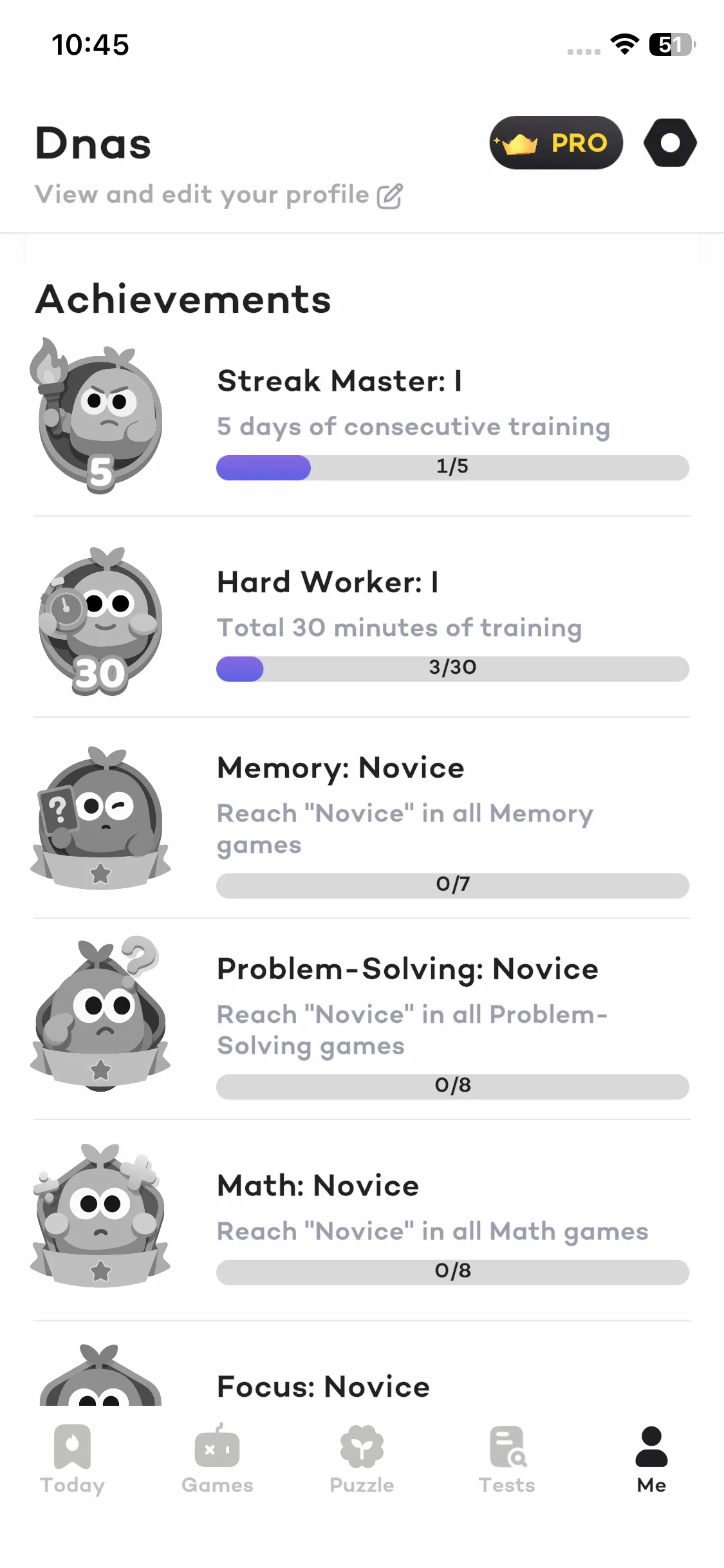This screenshot has width=724, height=1568.
Task: Select the Tests tab
Action: coord(506,1459)
